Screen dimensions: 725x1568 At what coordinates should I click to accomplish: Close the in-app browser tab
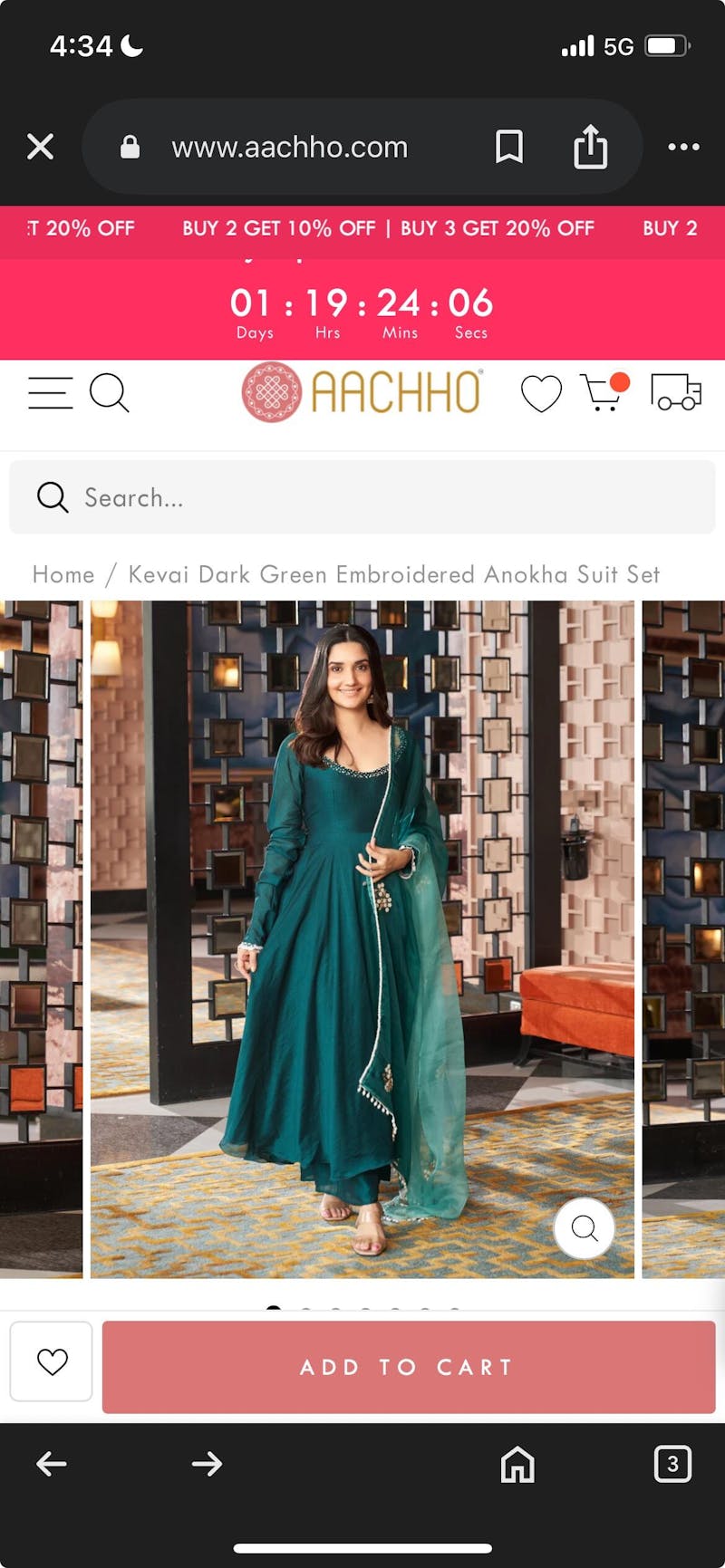click(40, 147)
